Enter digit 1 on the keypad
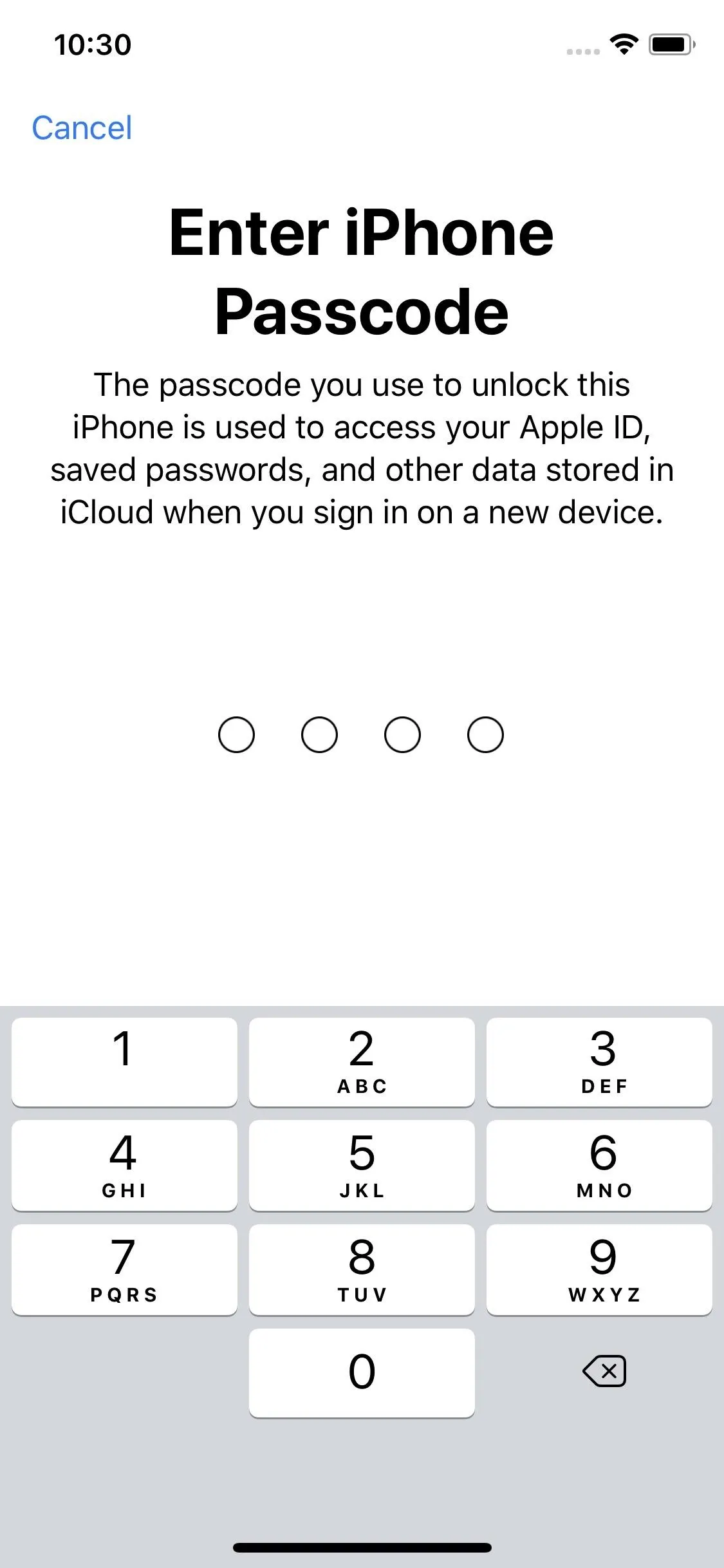The image size is (724, 1568). point(124,1062)
